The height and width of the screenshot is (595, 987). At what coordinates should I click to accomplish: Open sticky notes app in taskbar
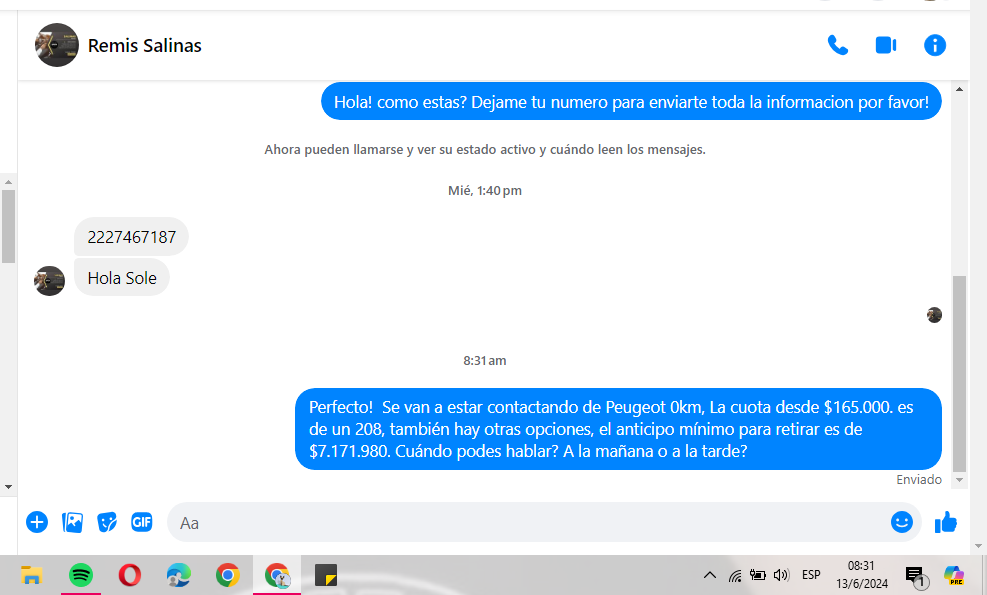[x=326, y=575]
